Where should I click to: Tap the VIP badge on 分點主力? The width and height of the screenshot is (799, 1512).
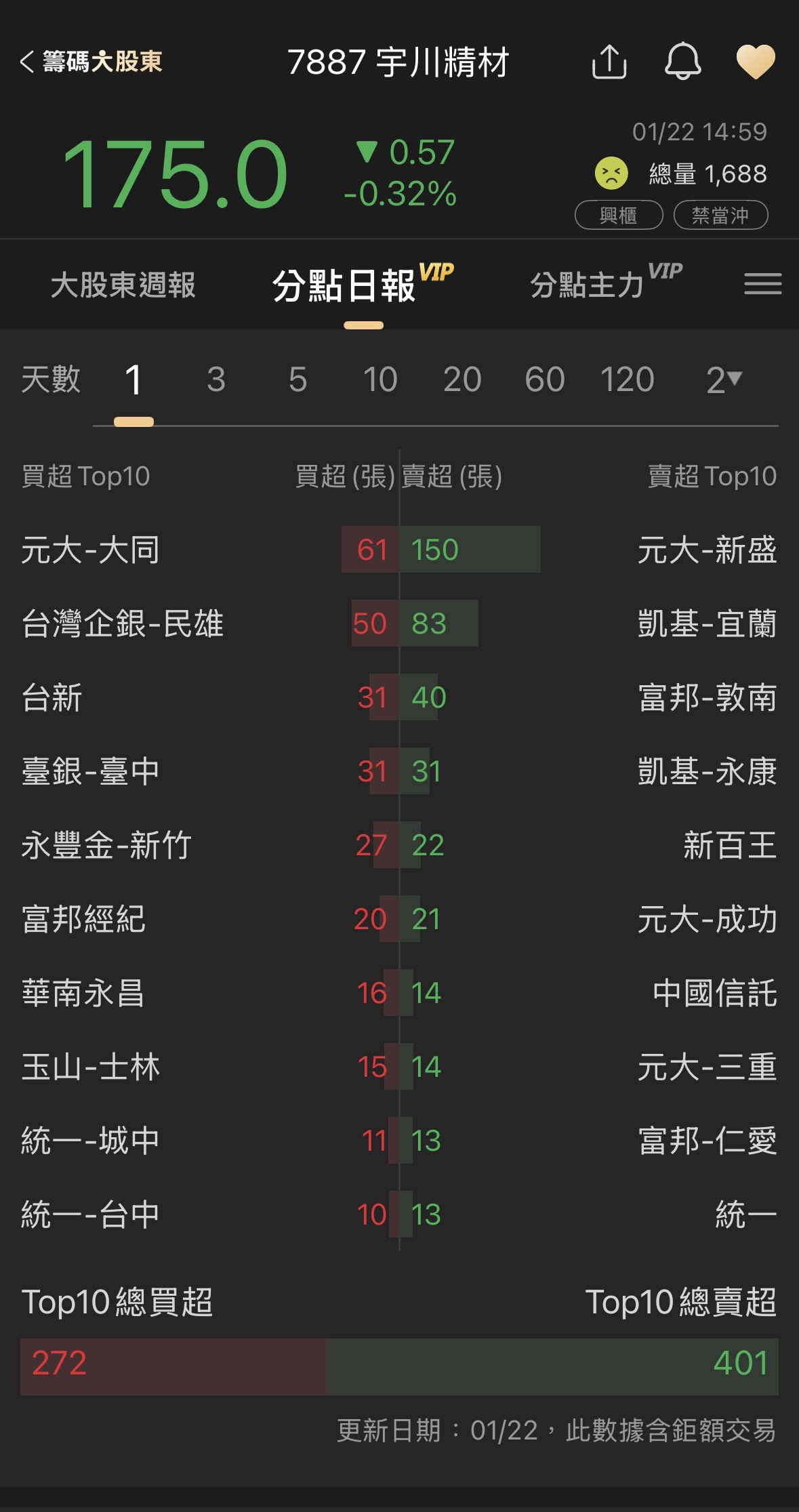tap(665, 273)
